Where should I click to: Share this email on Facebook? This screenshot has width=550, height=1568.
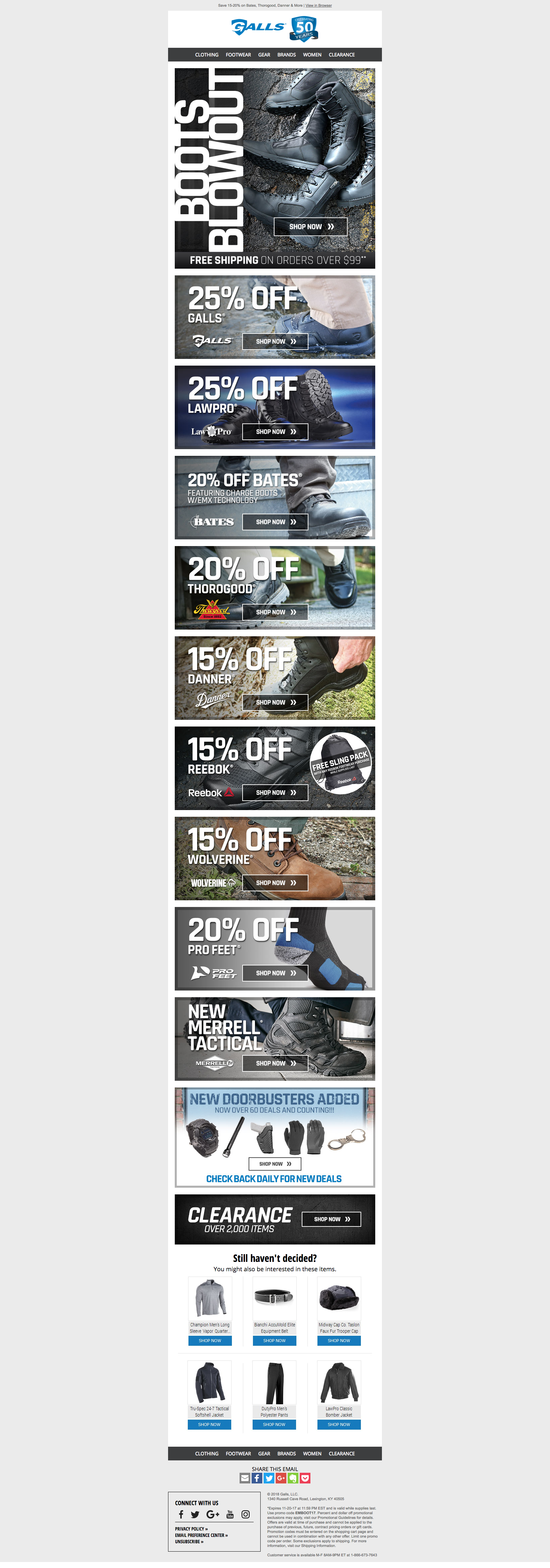pos(257,1478)
